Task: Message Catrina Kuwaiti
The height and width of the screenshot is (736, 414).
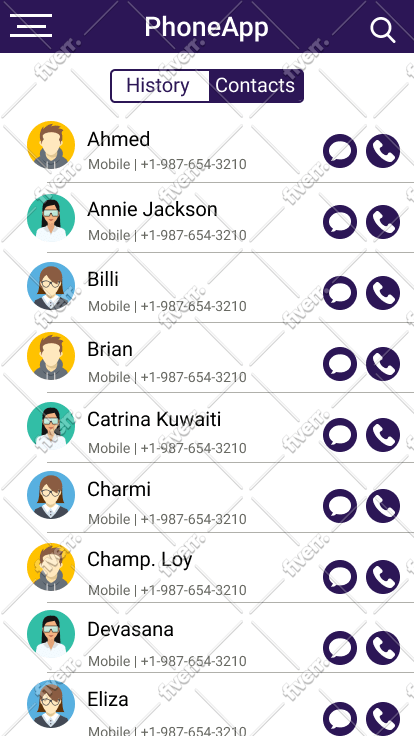Action: coord(340,435)
